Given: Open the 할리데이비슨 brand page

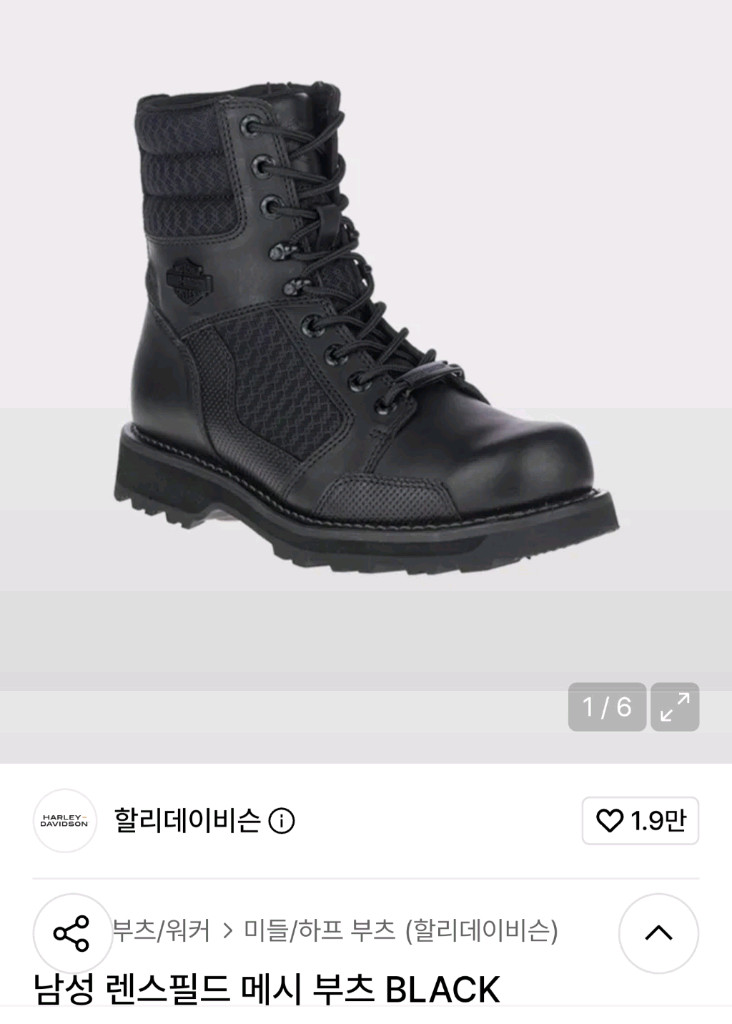Looking at the screenshot, I should coord(187,820).
